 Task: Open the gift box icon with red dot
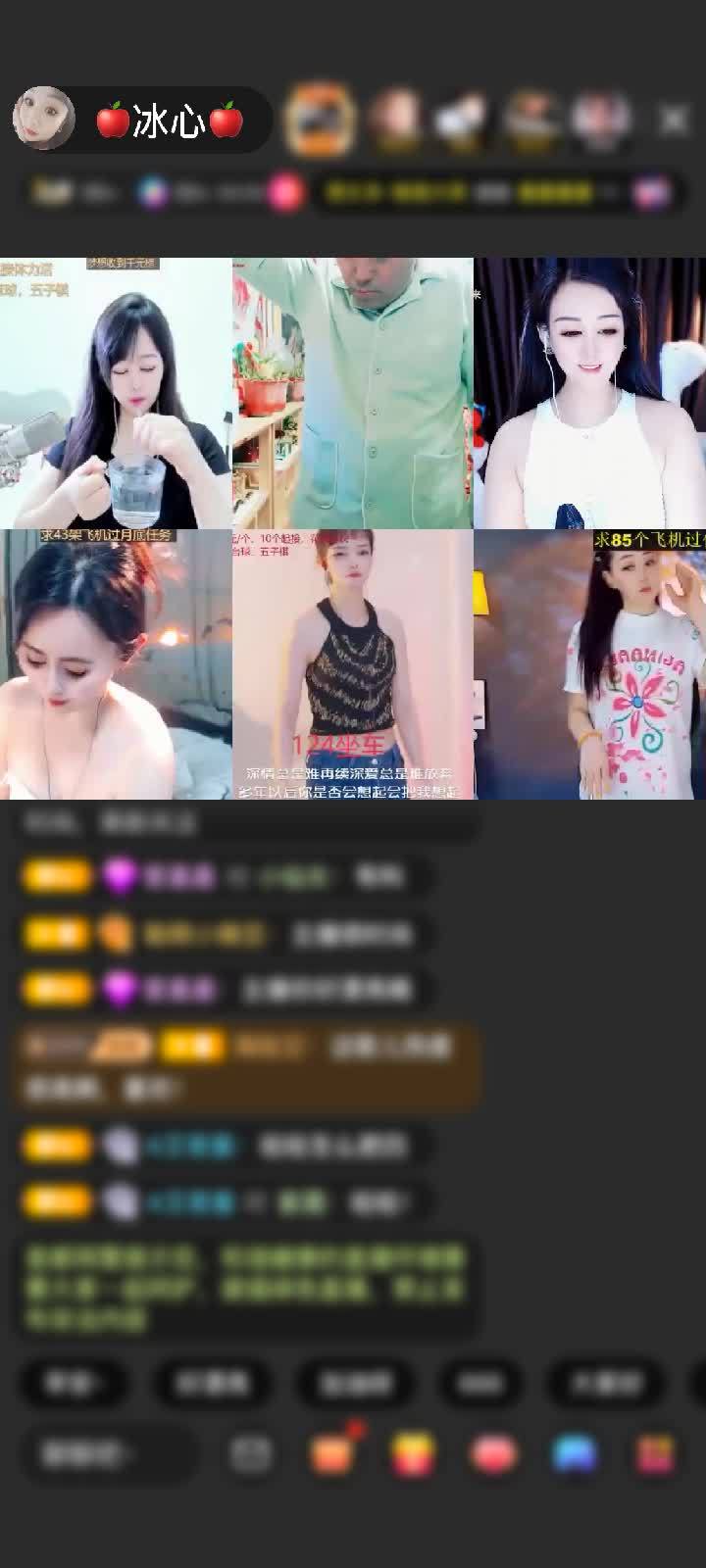point(333,1453)
